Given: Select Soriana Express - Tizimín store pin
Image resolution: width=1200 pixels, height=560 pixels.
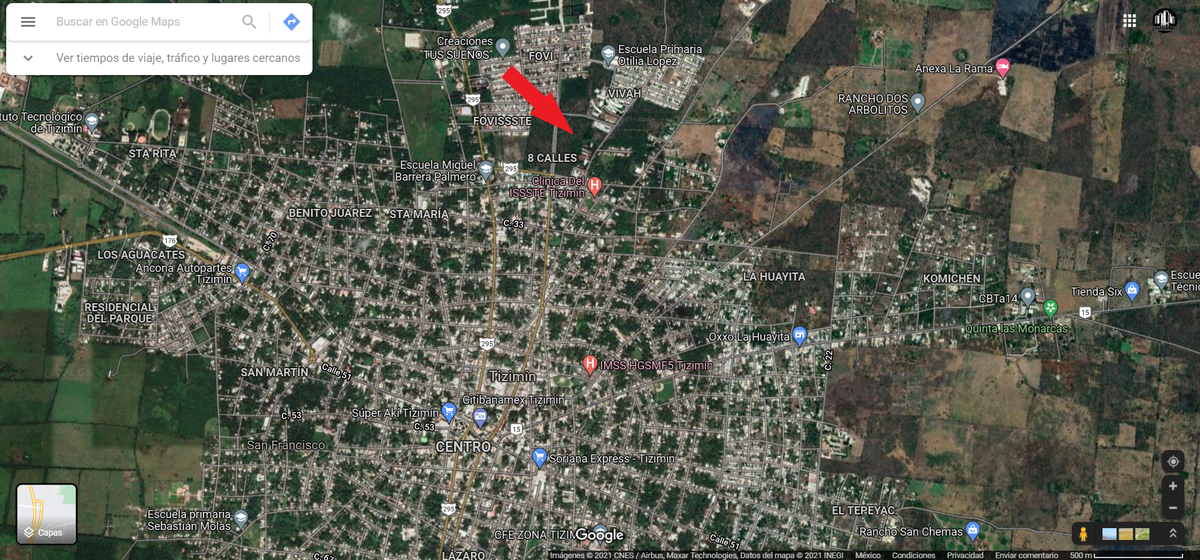Looking at the screenshot, I should click(x=540, y=457).
